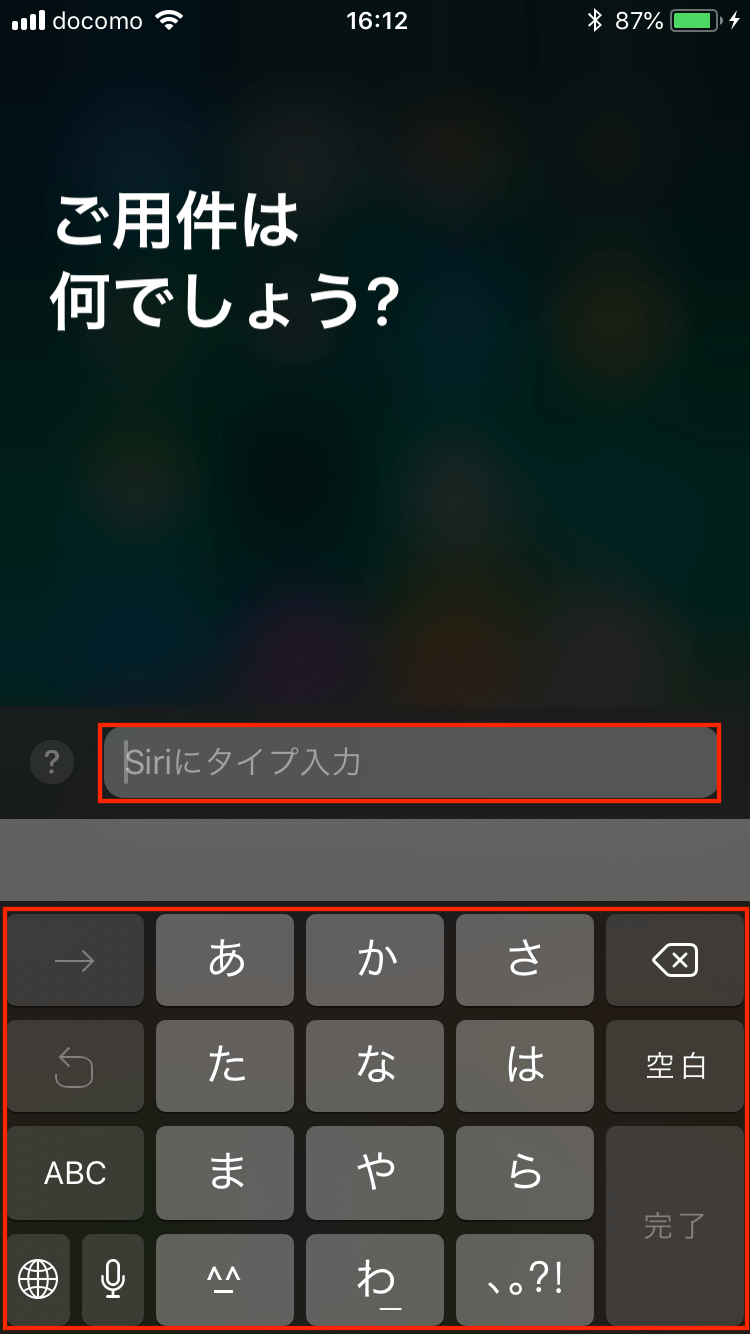
Task: Open the Siri help question mark
Action: point(52,763)
